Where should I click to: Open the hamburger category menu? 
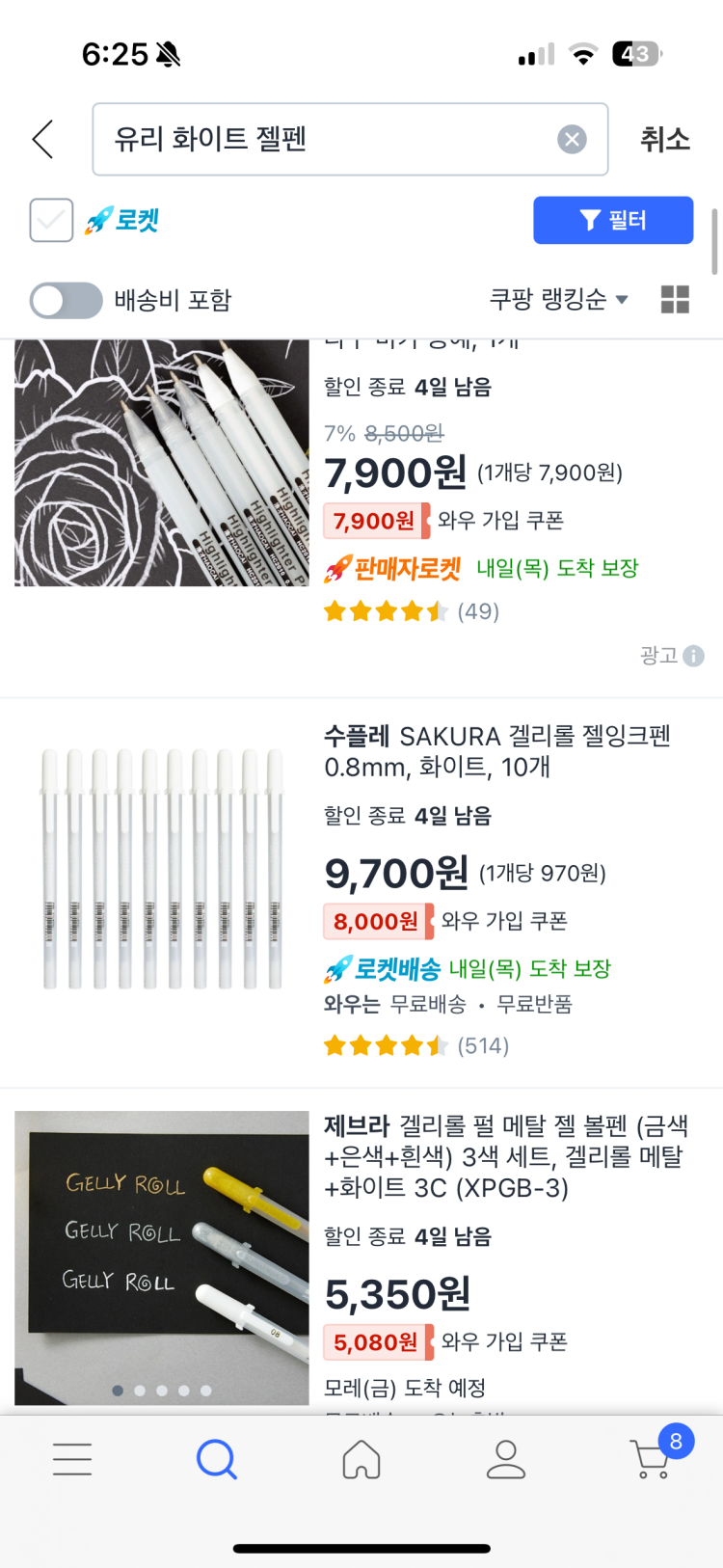coord(72,1459)
